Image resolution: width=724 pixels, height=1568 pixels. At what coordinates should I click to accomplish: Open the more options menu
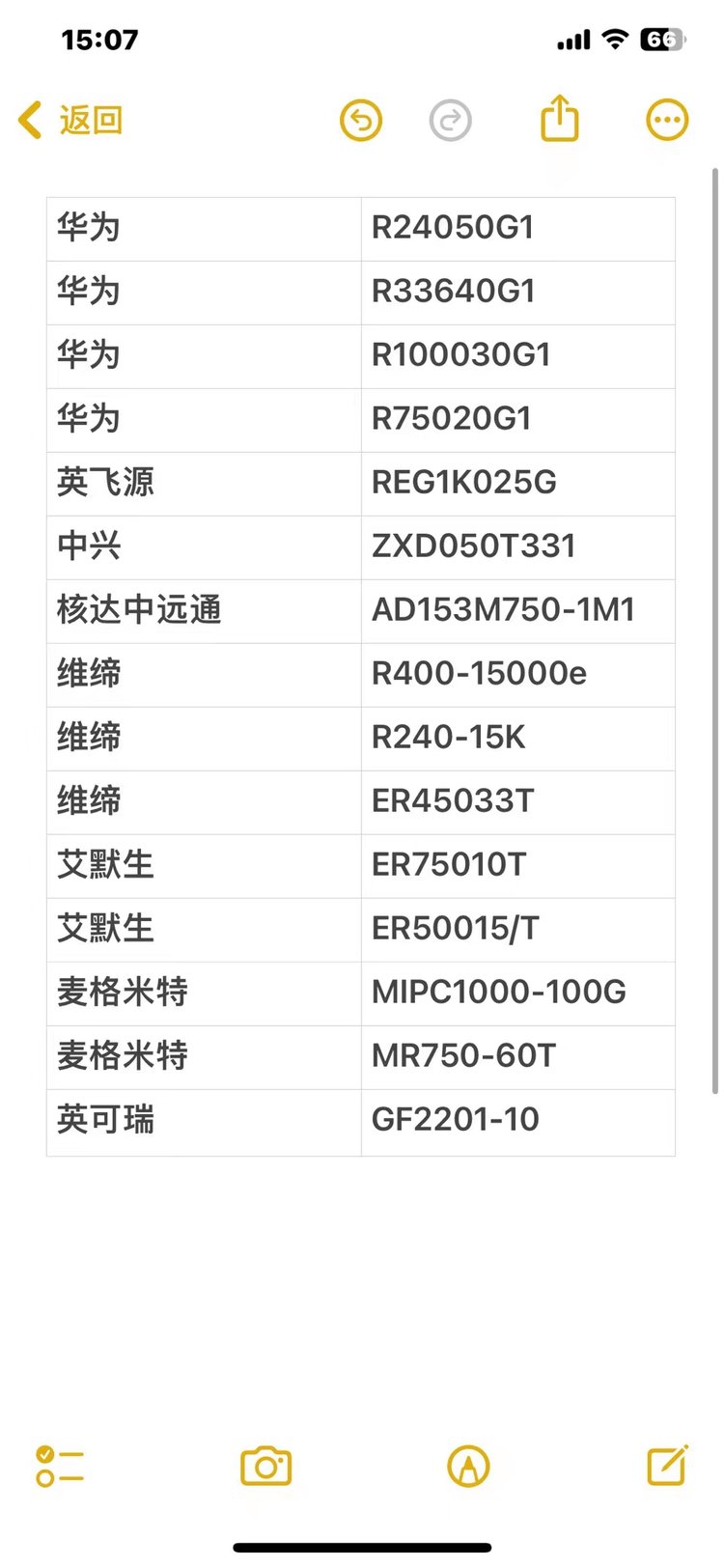click(x=666, y=121)
